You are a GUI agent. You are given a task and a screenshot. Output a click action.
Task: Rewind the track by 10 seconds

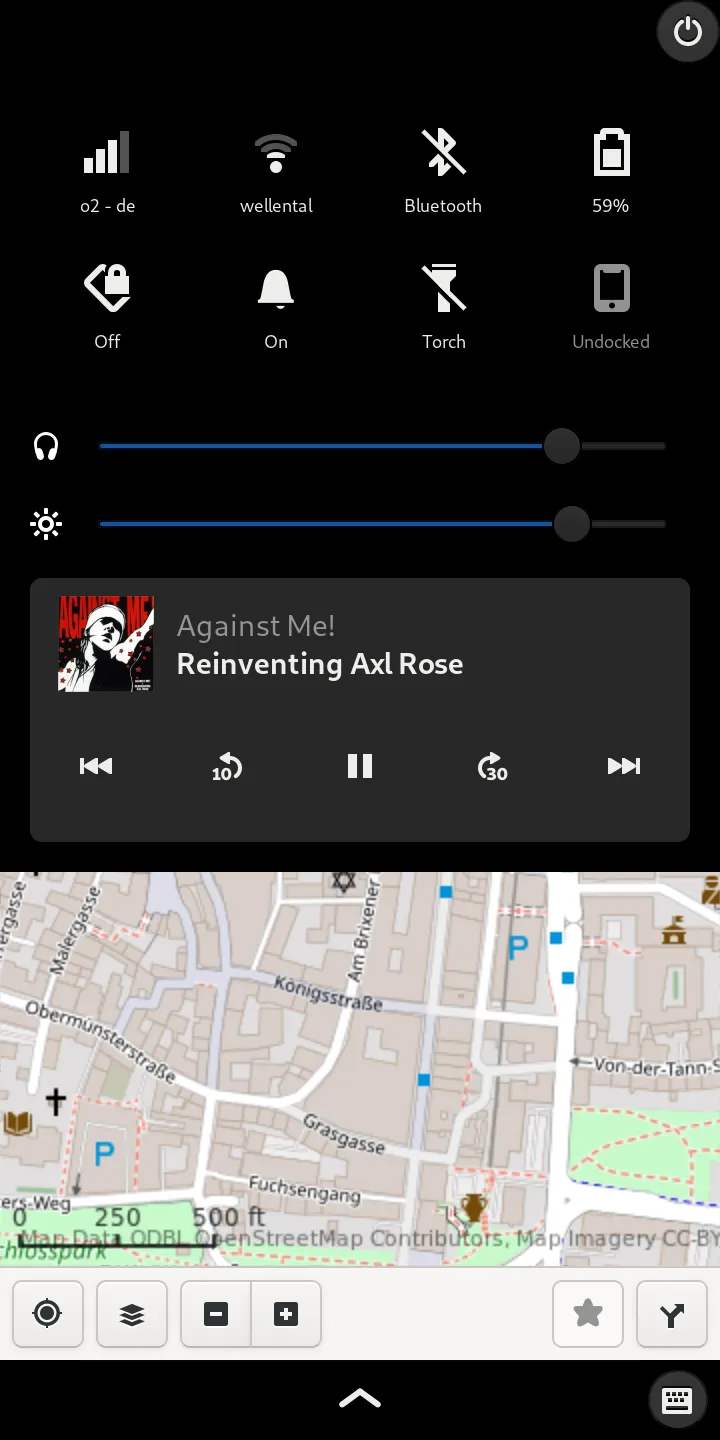pos(227,767)
